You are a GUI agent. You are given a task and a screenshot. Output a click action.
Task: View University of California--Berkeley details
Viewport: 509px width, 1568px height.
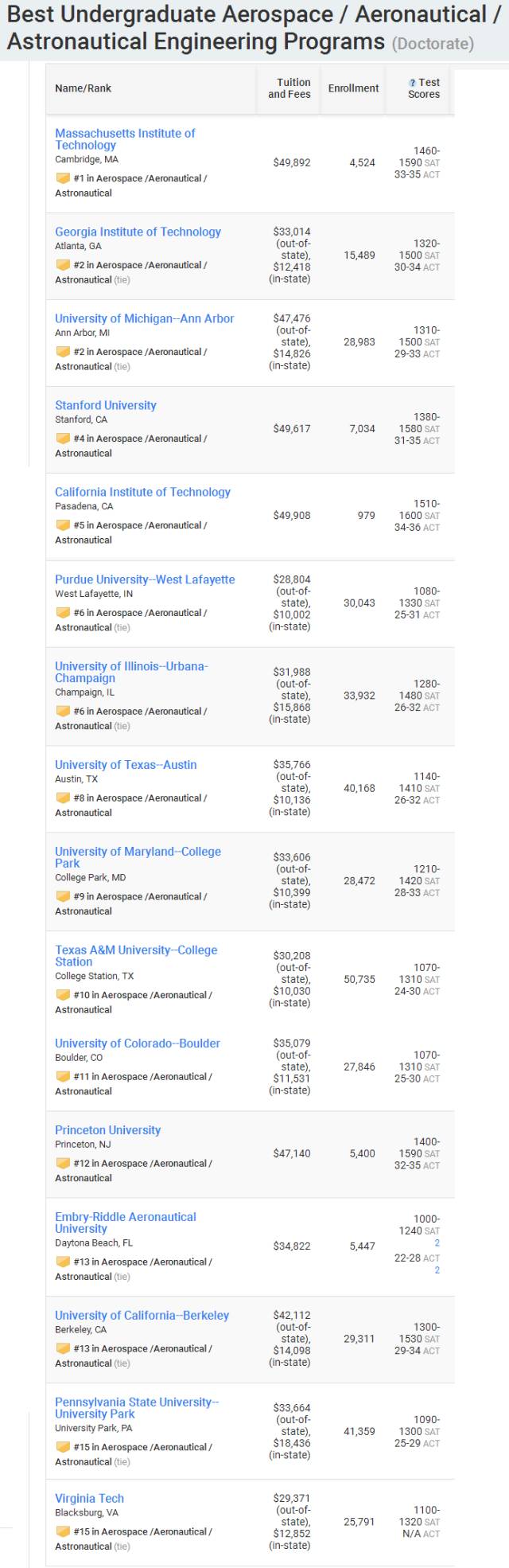tap(142, 1316)
